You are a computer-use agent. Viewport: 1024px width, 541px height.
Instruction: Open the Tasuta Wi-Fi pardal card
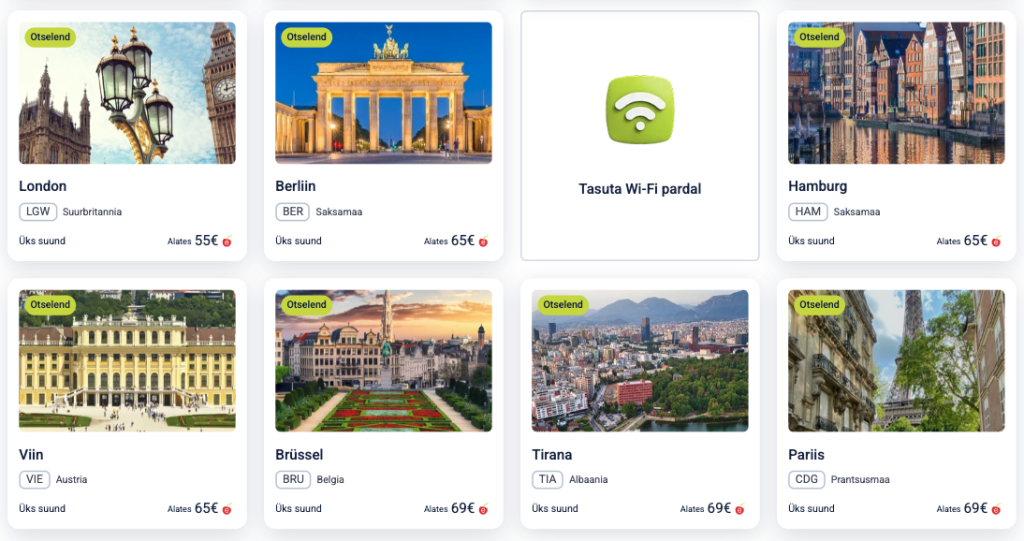[640, 135]
